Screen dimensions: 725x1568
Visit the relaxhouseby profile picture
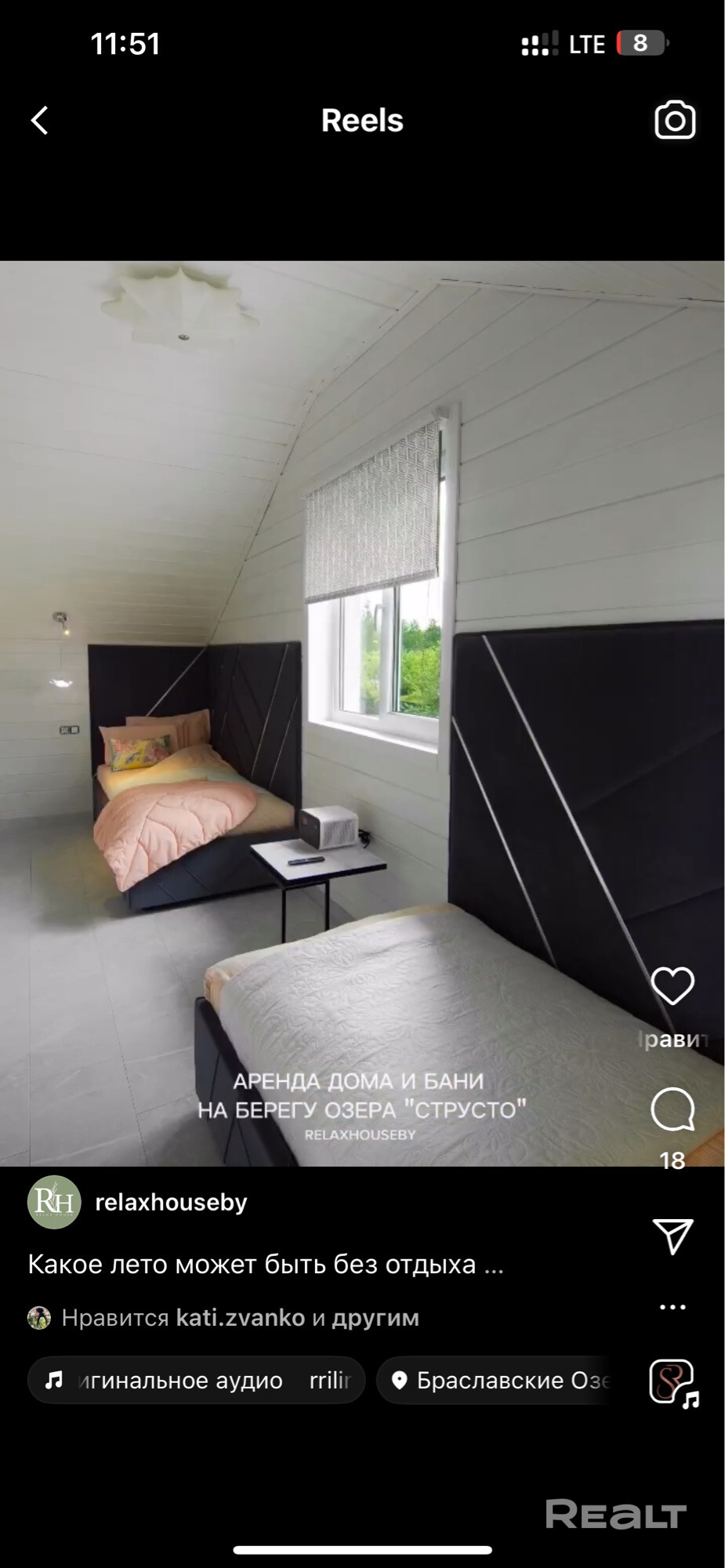point(54,1202)
